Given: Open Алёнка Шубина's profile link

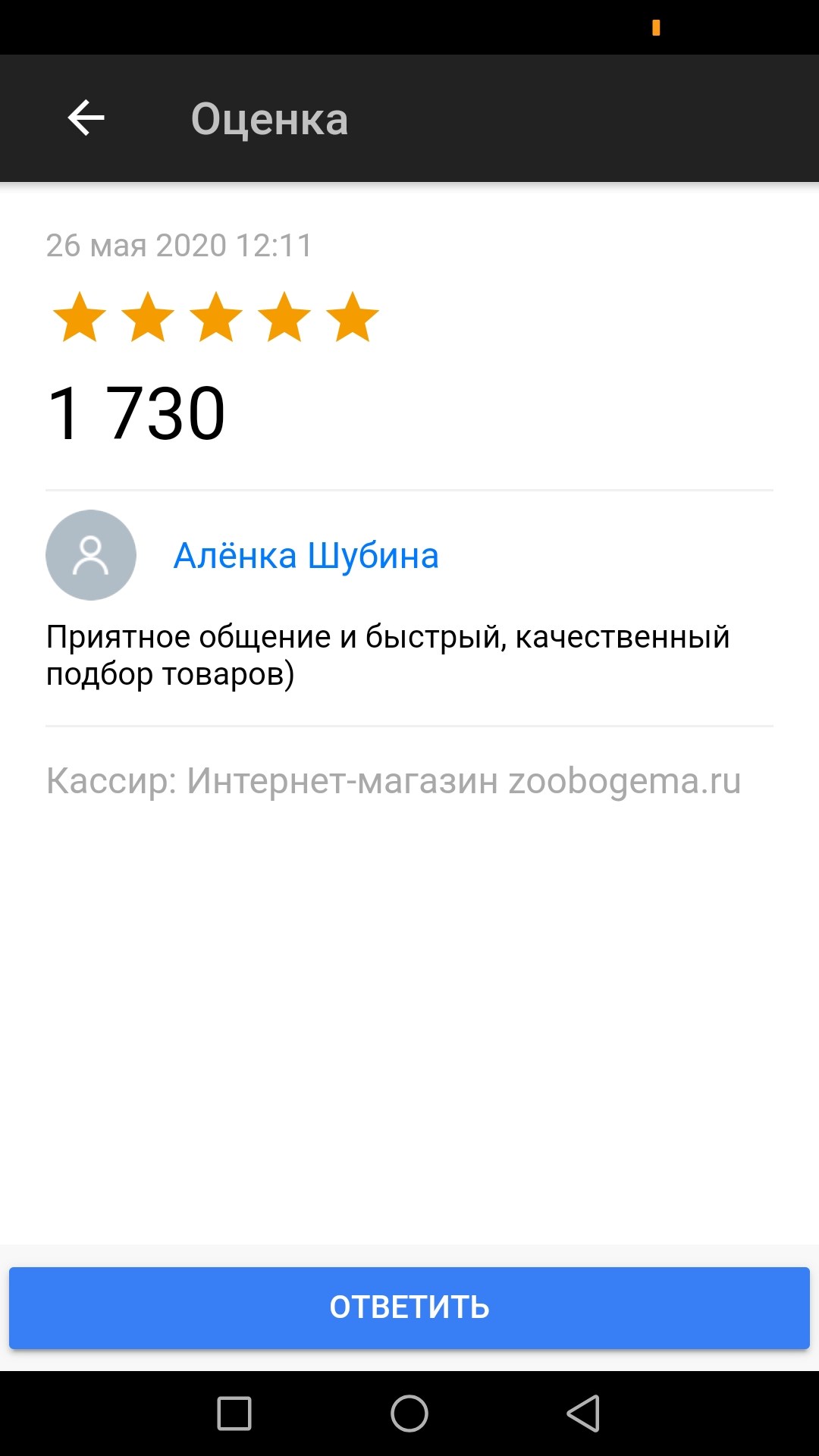Looking at the screenshot, I should click(x=306, y=556).
